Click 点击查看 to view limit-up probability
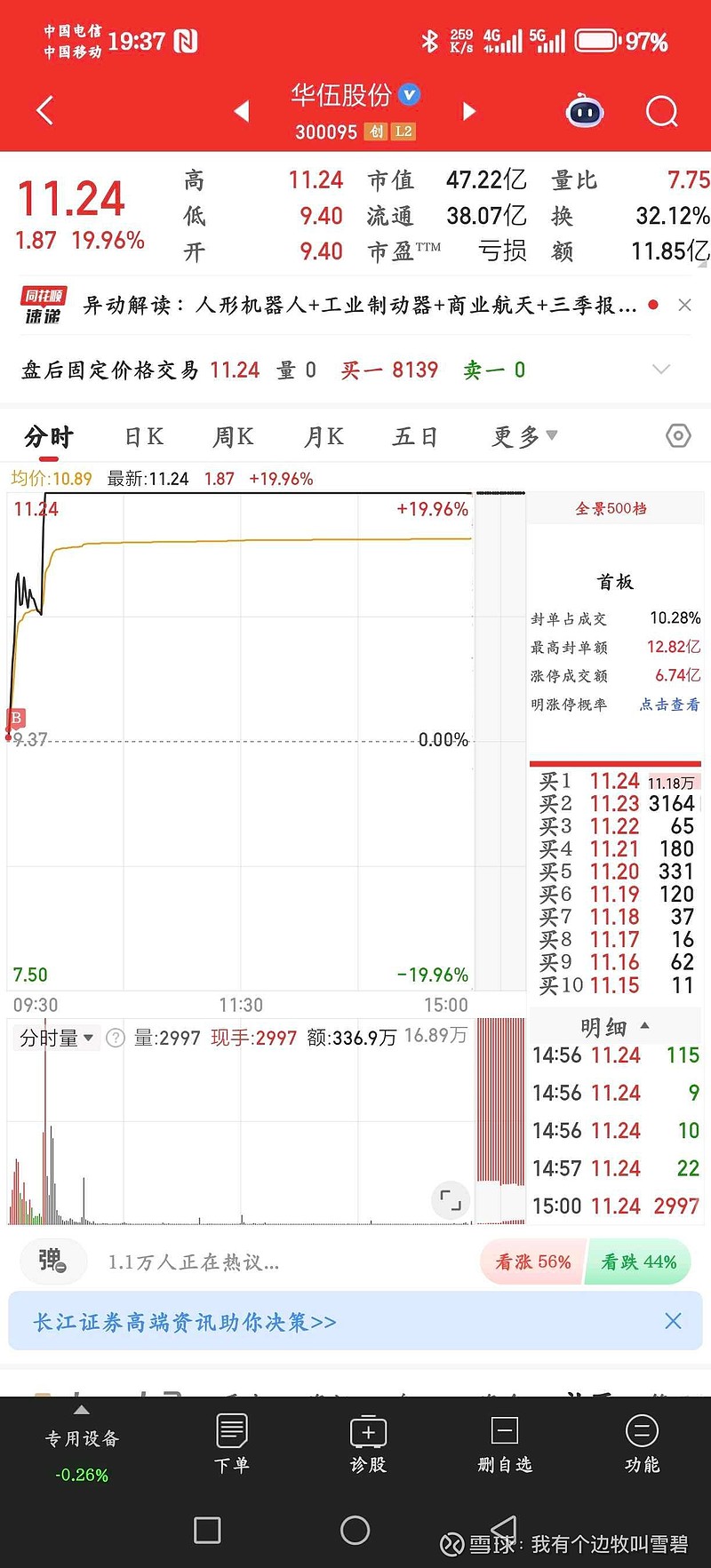711x1568 pixels. tap(668, 704)
